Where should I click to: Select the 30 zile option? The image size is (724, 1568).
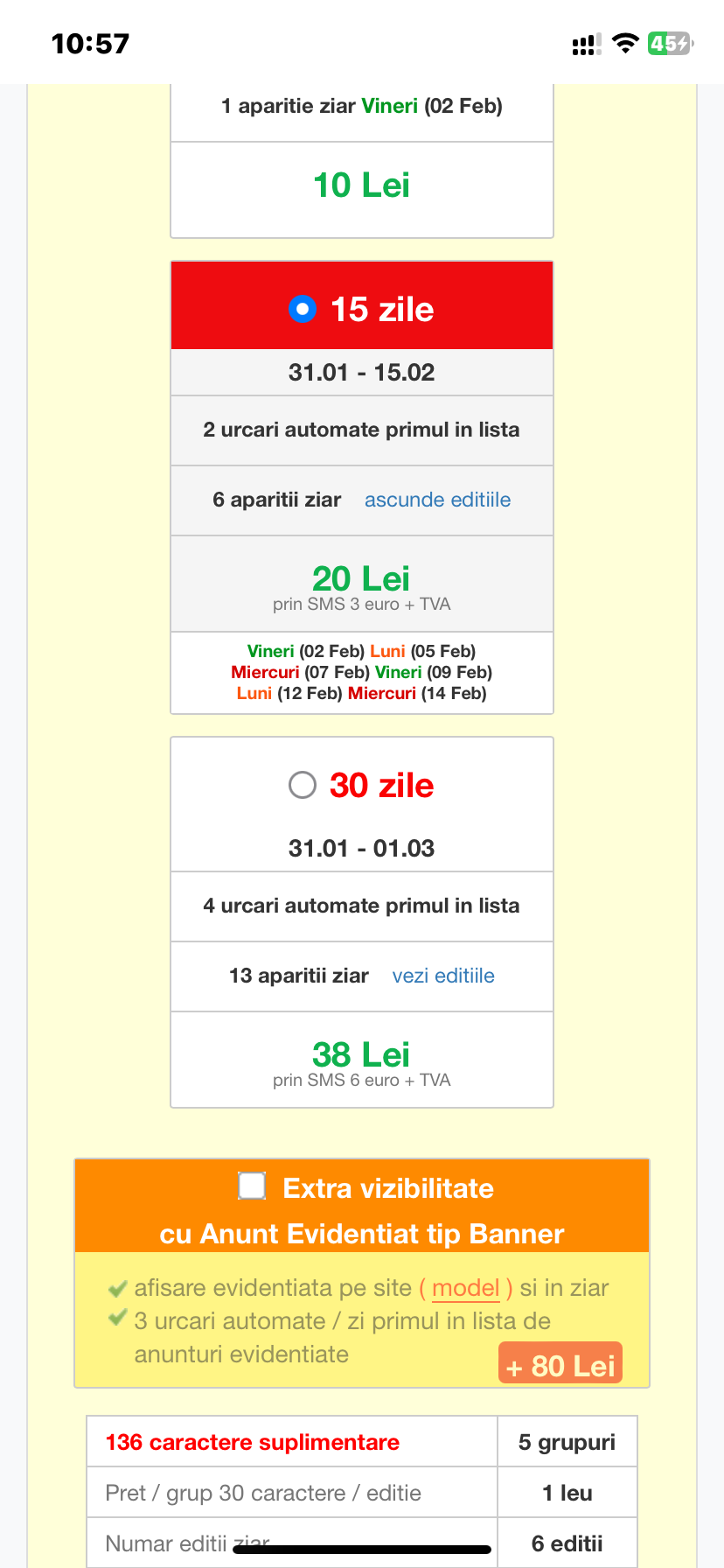[303, 785]
